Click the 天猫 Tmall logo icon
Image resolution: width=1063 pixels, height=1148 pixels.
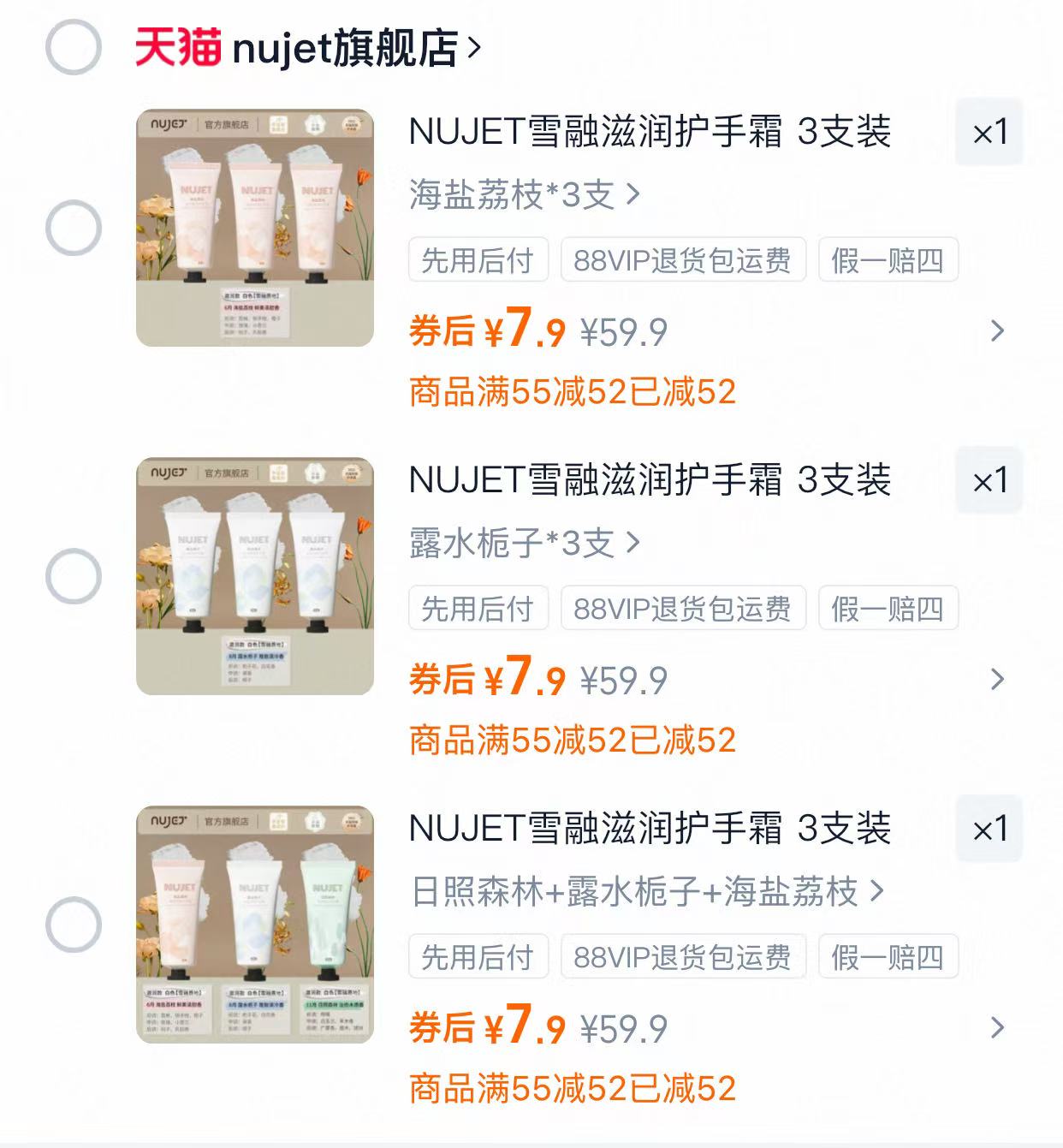tap(175, 47)
